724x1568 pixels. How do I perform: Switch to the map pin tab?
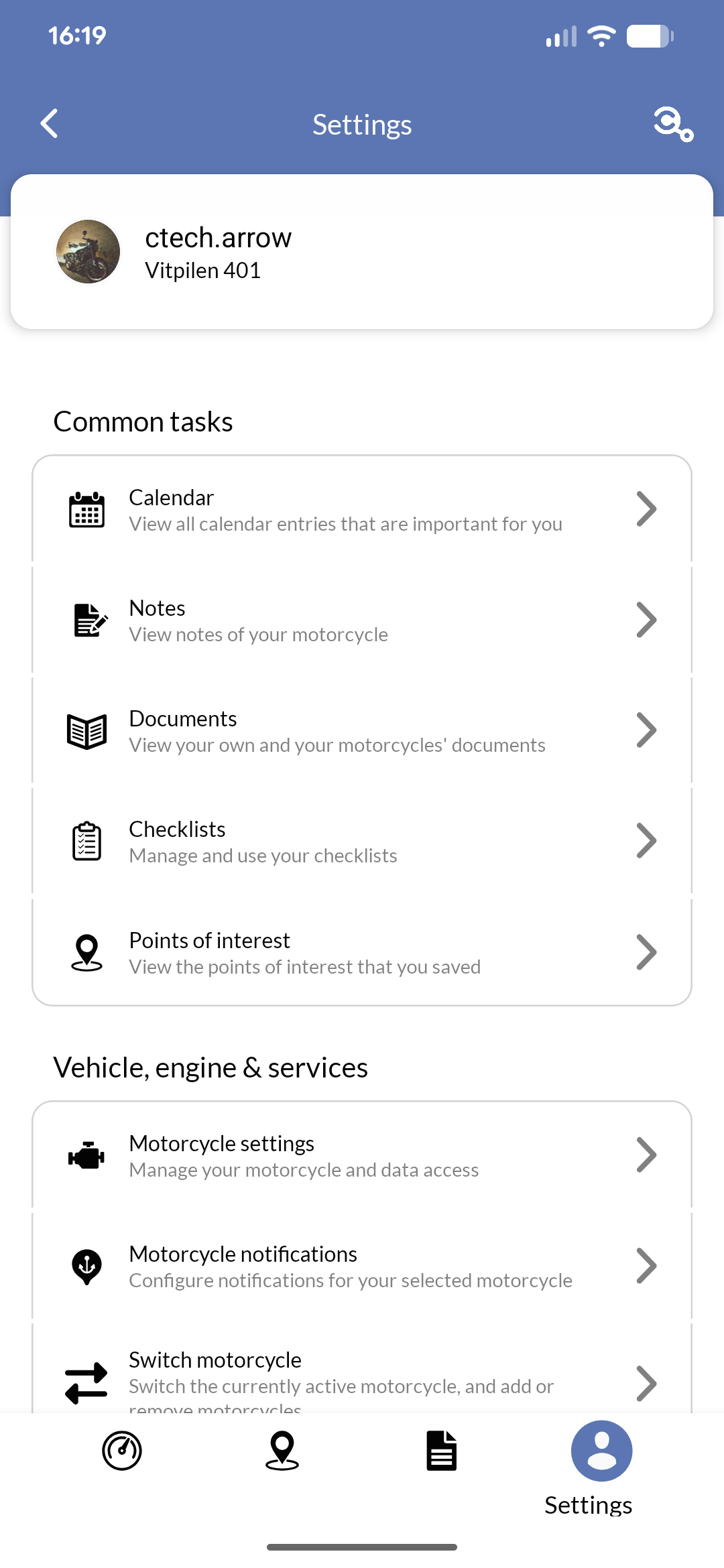(x=282, y=1451)
